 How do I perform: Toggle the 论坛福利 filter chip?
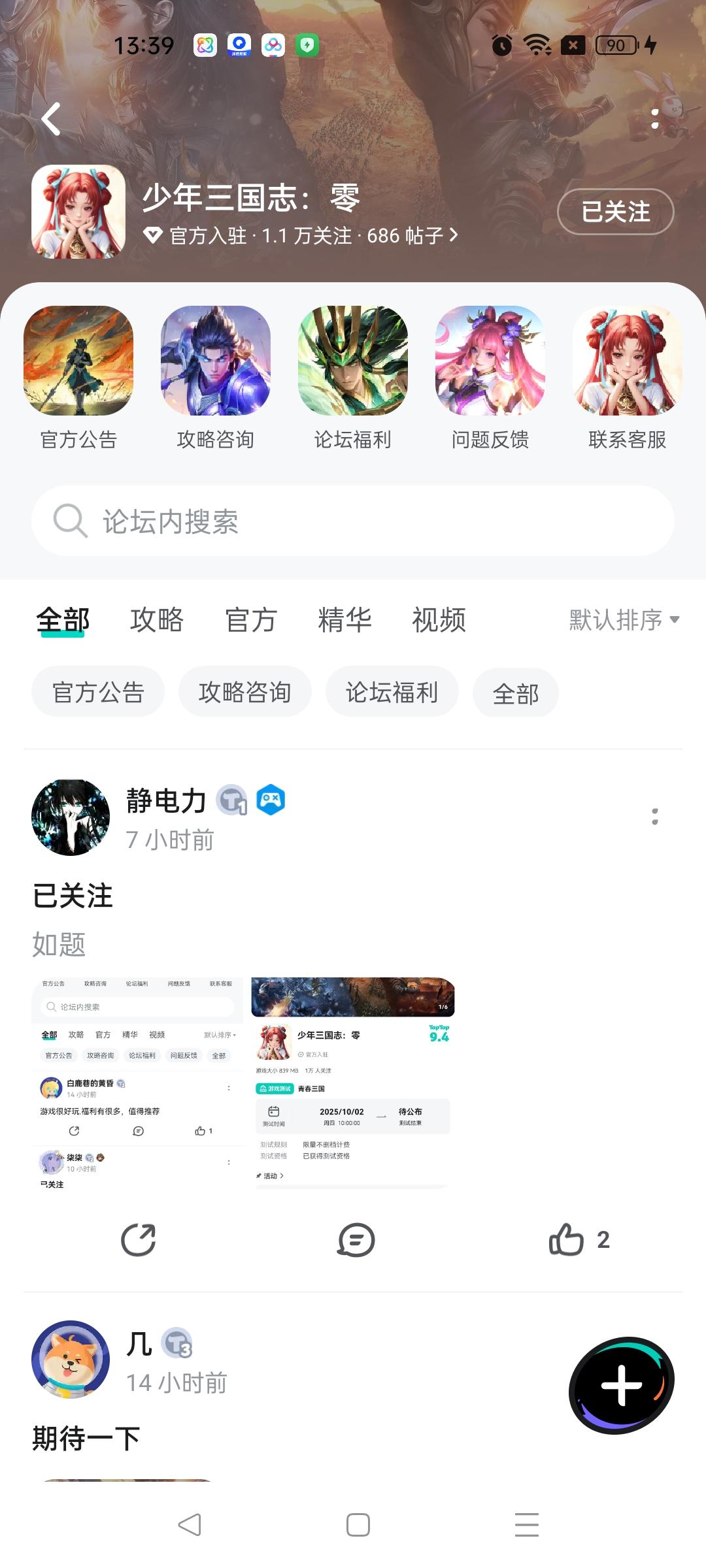click(391, 693)
